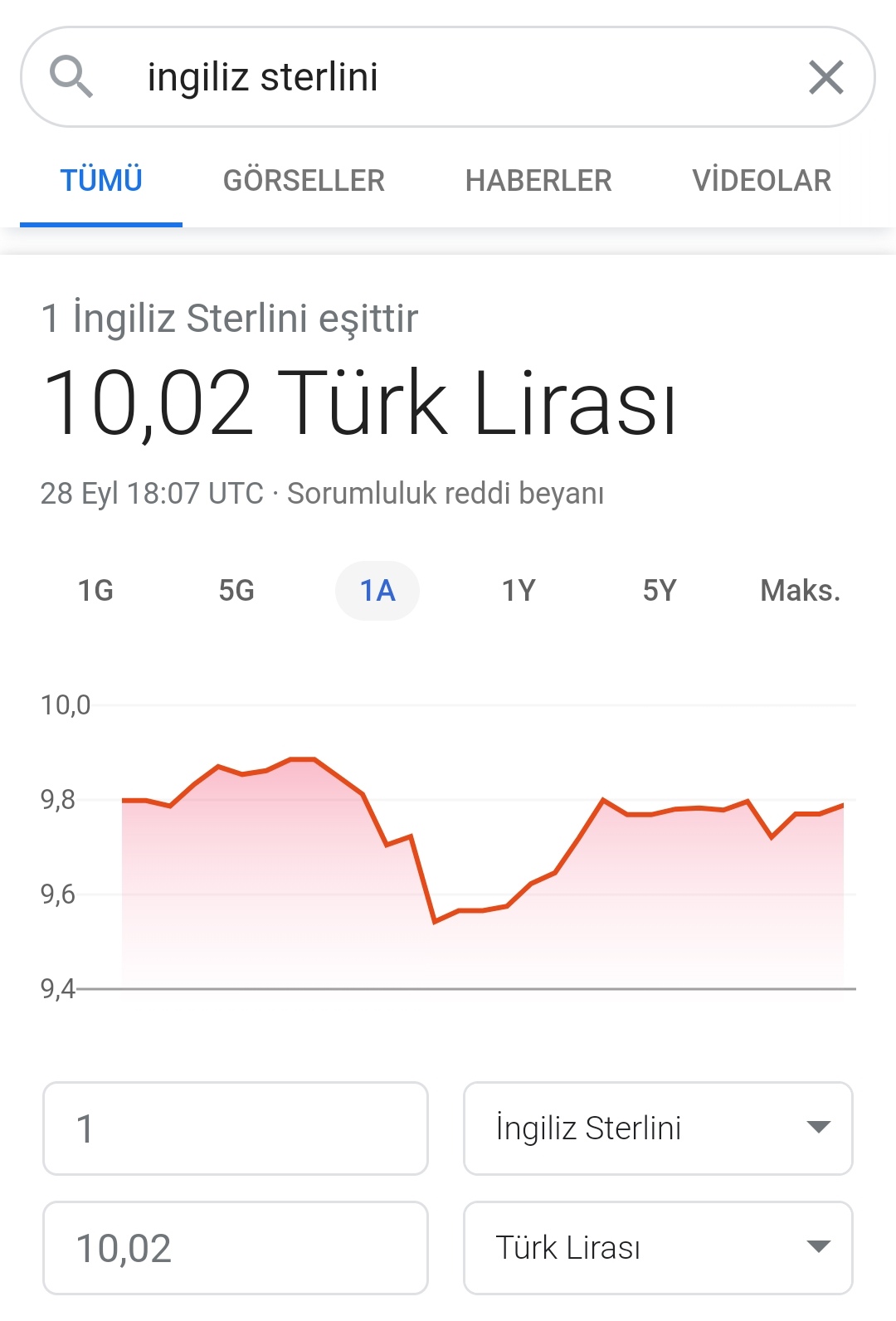The height and width of the screenshot is (1321, 896).
Task: Switch chart to the 1Y range
Action: pyautogui.click(x=519, y=591)
